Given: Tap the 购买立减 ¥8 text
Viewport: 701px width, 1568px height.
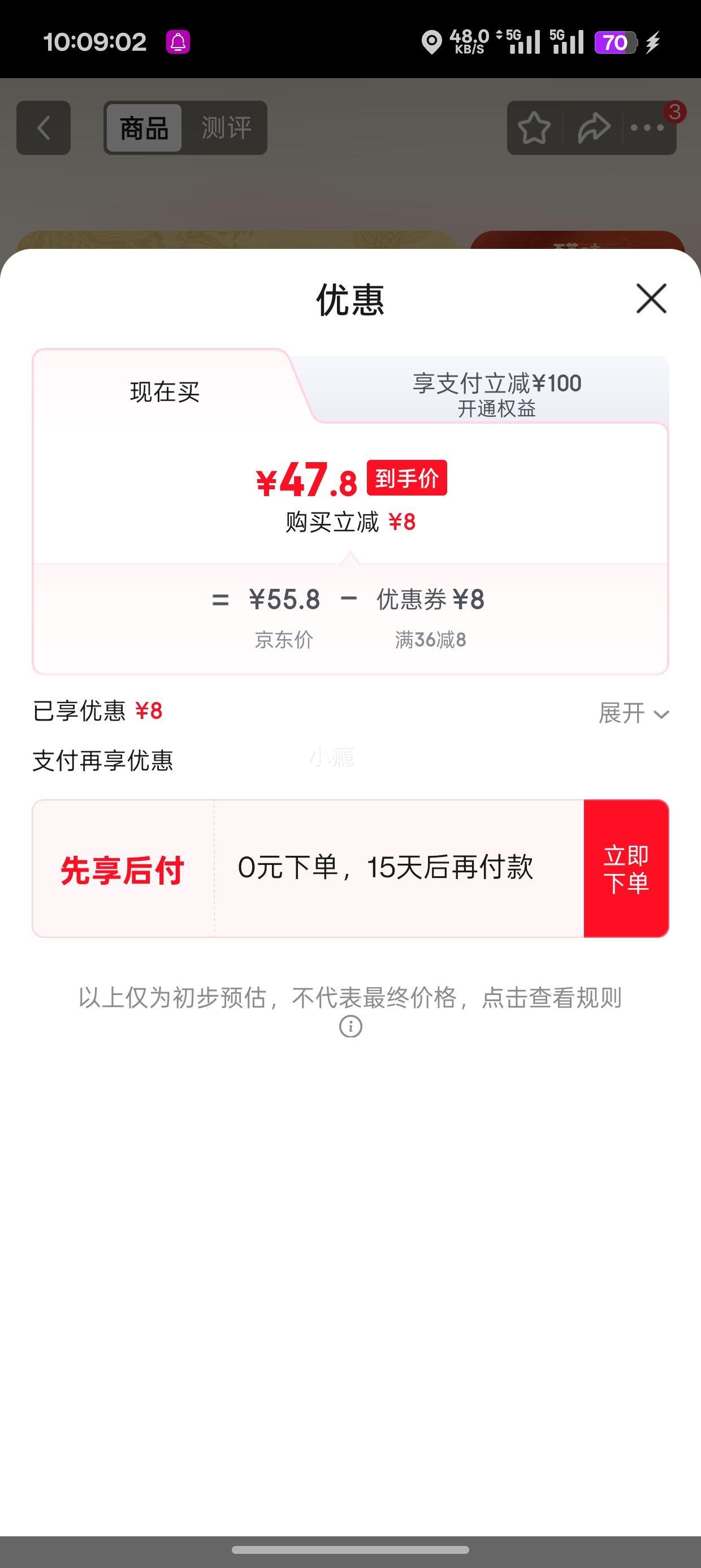Looking at the screenshot, I should tap(350, 521).
